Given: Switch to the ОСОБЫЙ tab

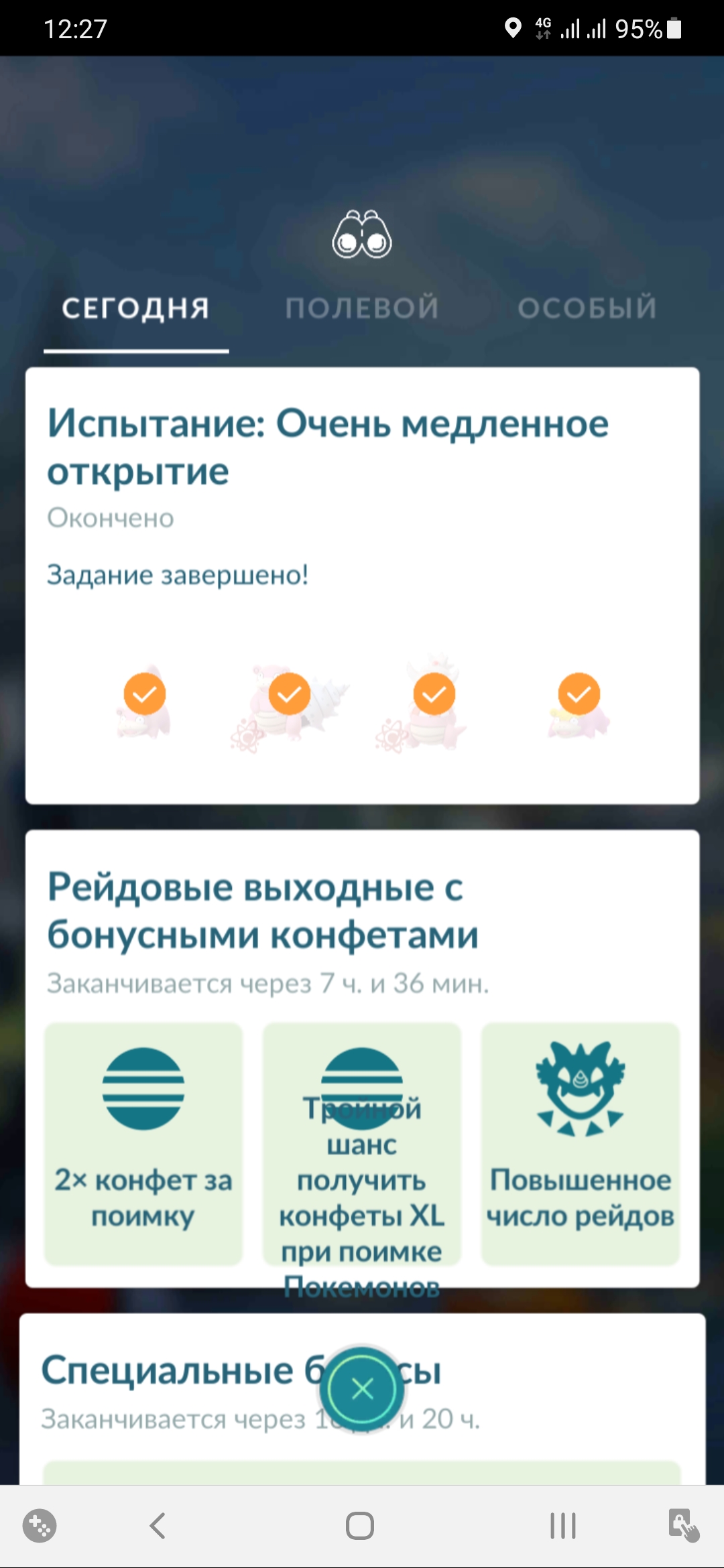Looking at the screenshot, I should coord(587,308).
